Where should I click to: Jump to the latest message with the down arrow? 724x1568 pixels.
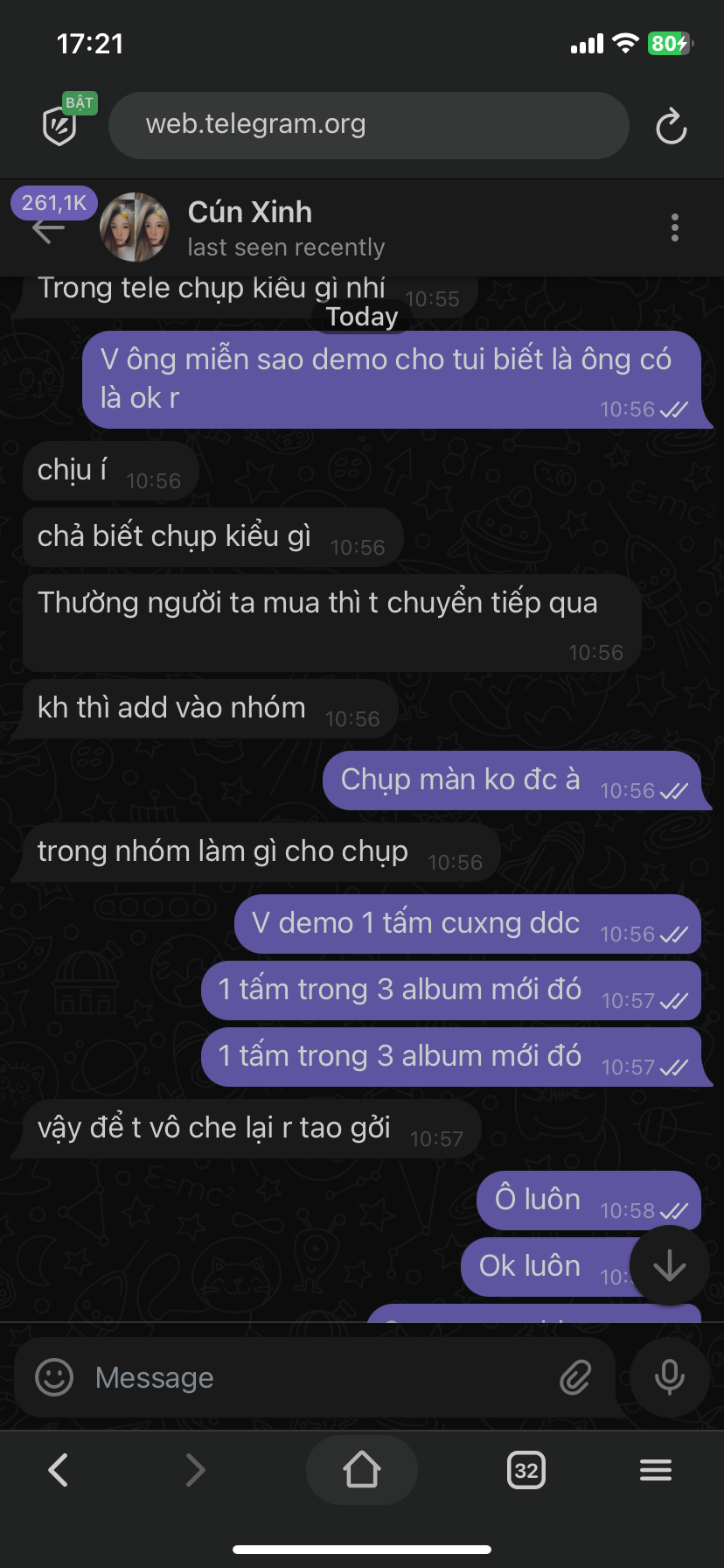[x=669, y=1265]
